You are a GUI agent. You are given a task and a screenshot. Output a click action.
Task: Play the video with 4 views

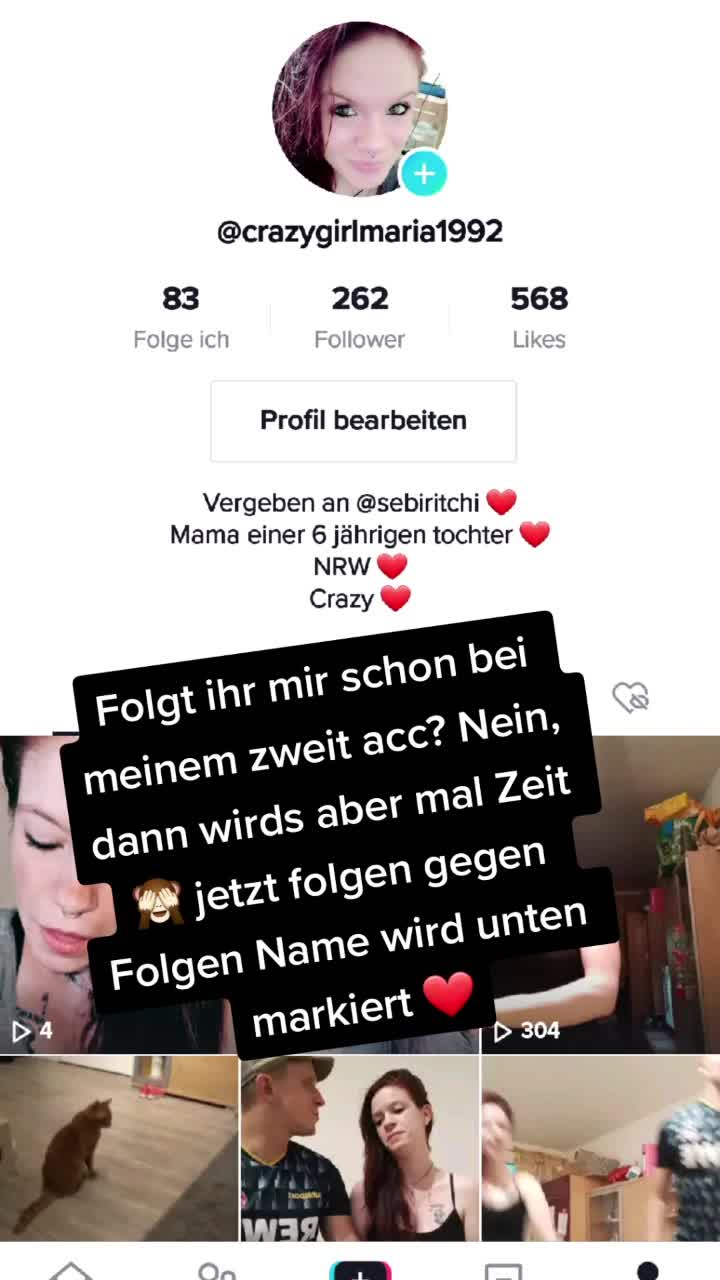[x=119, y=894]
